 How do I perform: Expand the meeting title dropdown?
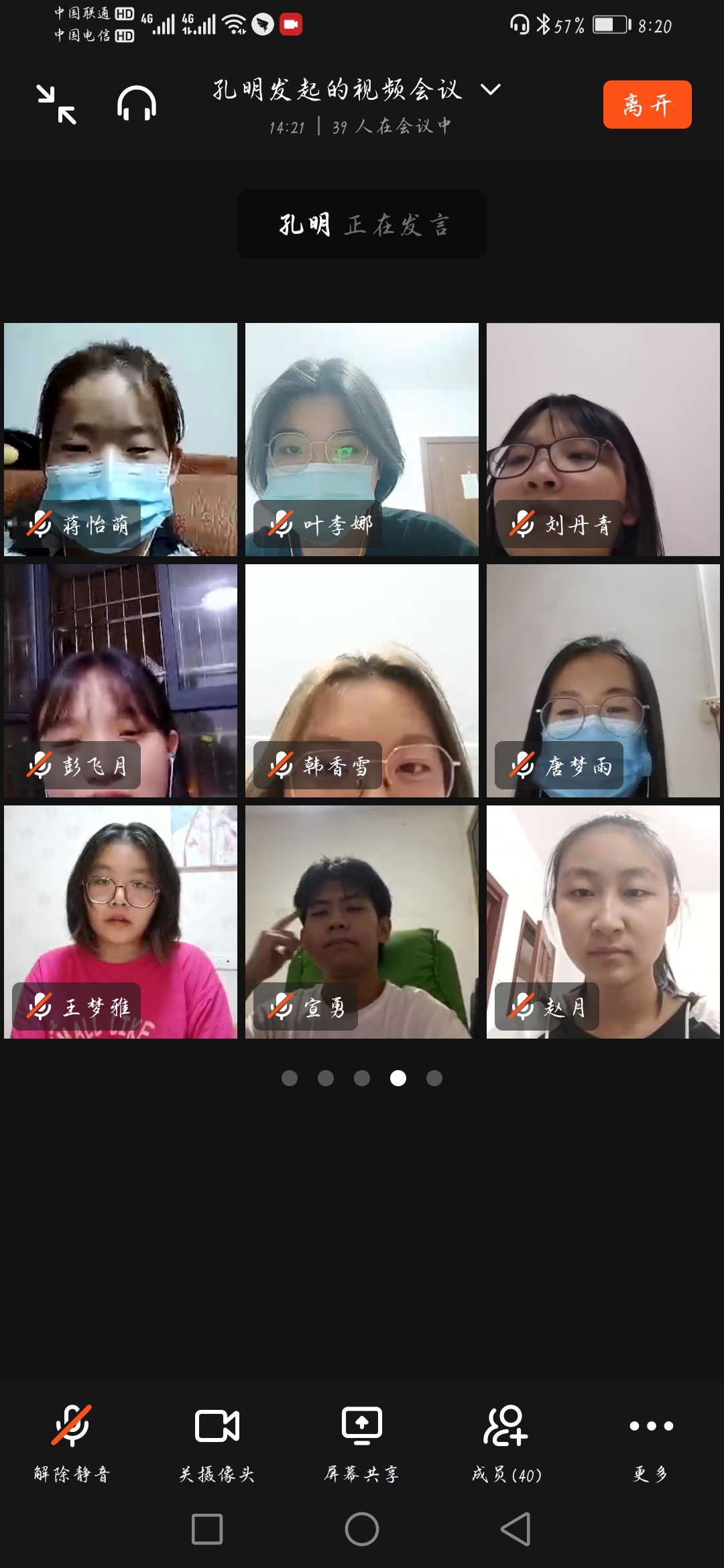(491, 90)
